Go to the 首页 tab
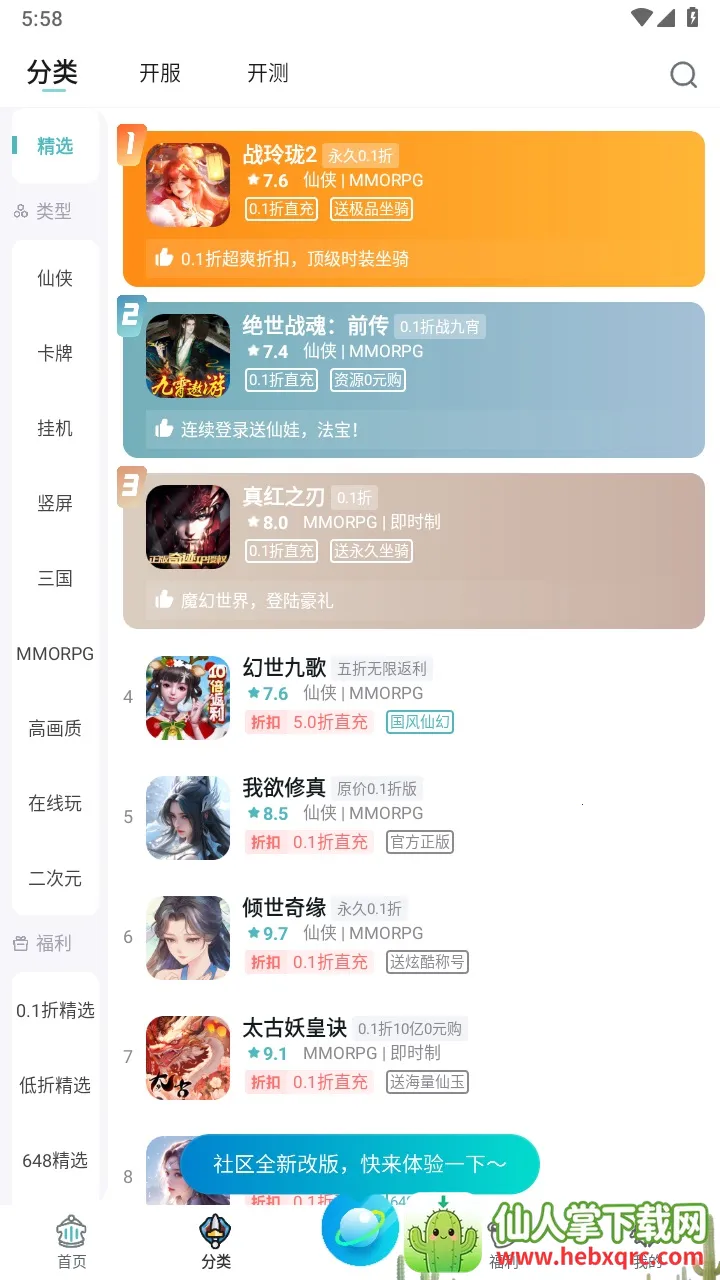 [x=71, y=1243]
